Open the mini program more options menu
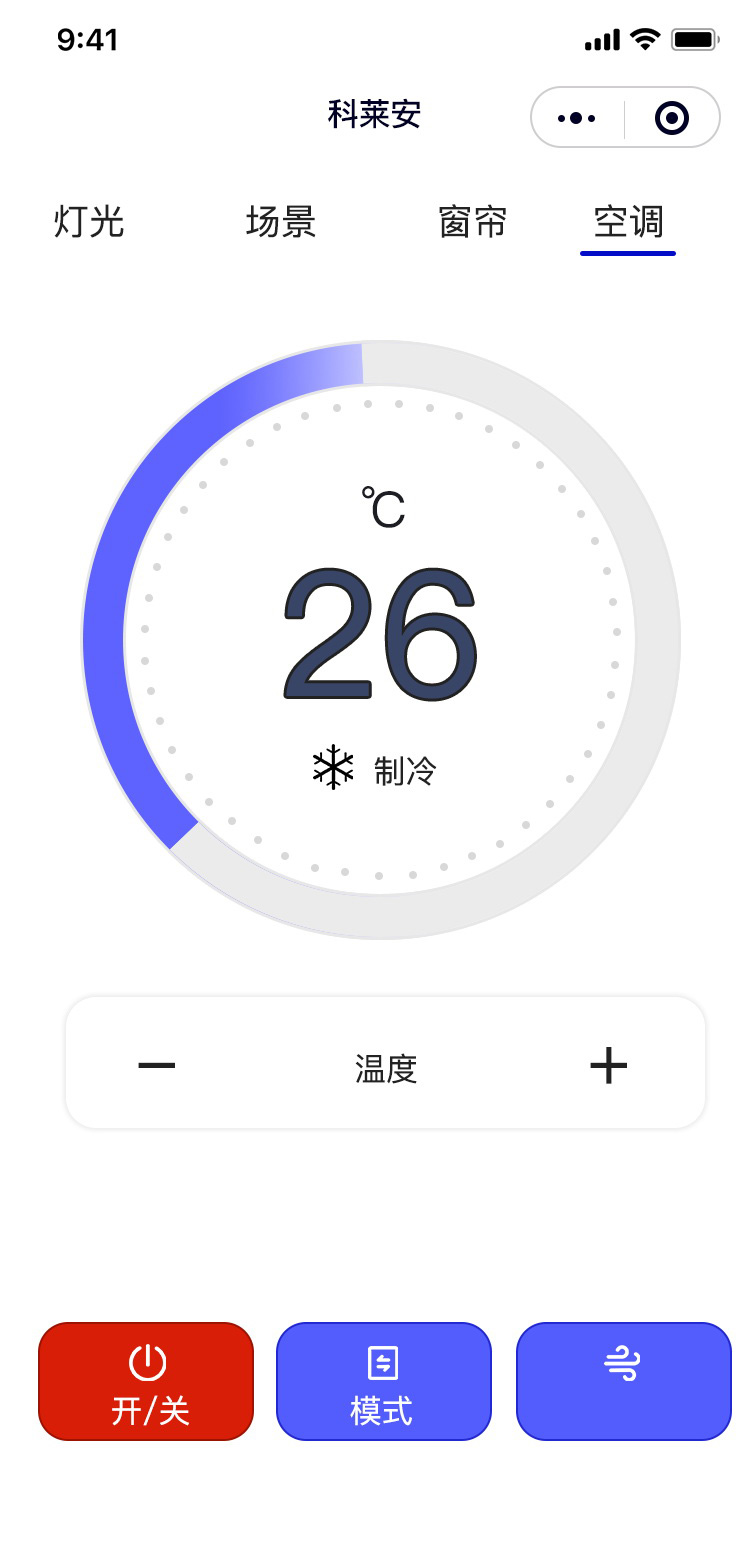Image resolution: width=750 pixels, height=1556 pixels. 577,118
